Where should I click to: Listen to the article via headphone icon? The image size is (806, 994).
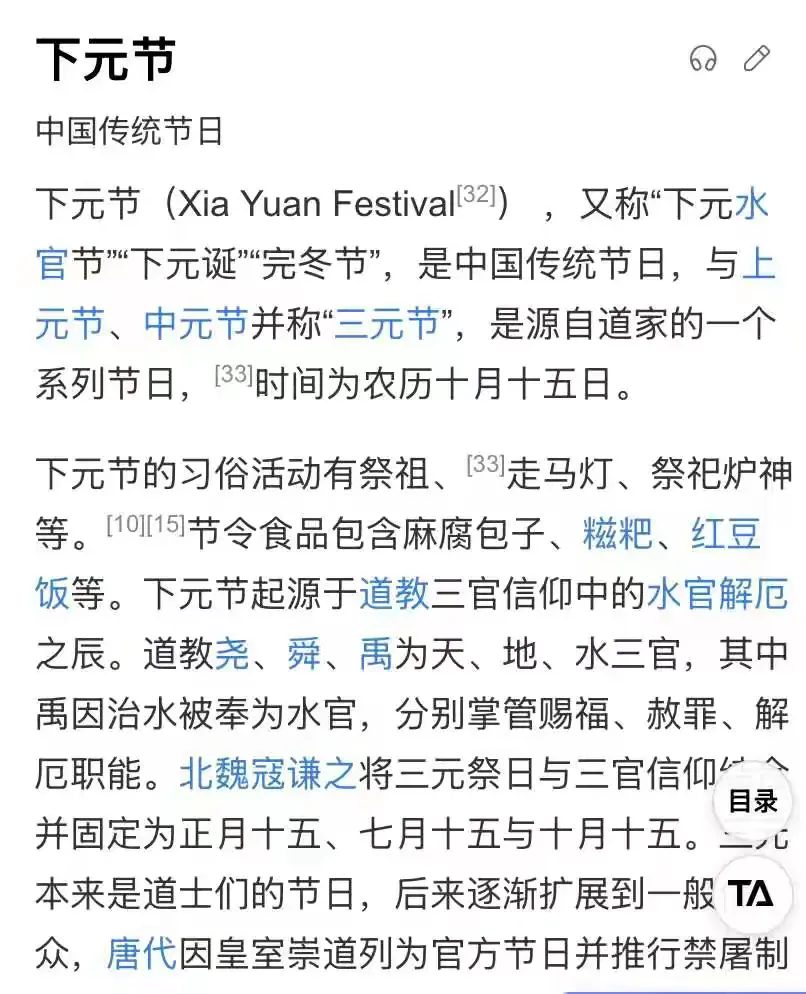(x=703, y=59)
